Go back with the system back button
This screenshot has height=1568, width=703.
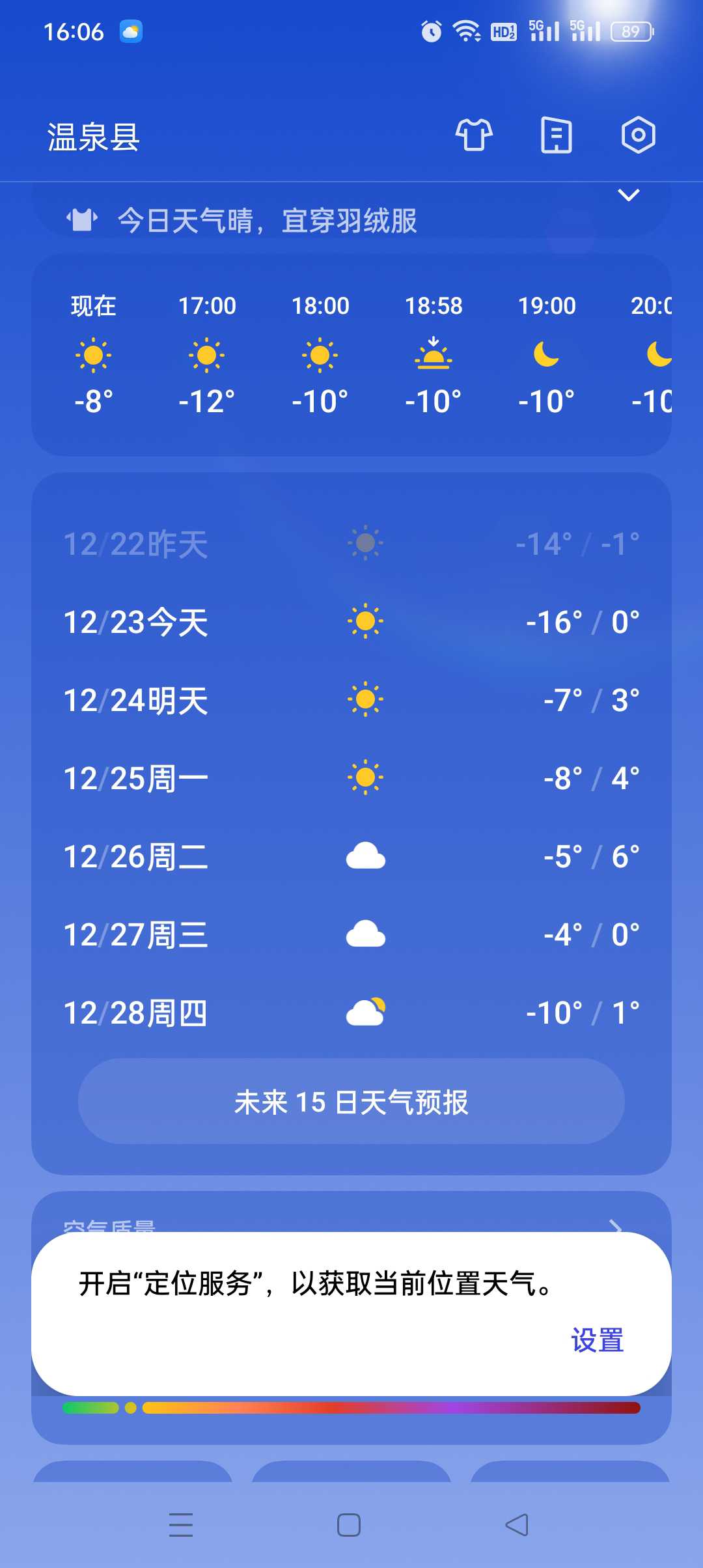click(x=517, y=1524)
